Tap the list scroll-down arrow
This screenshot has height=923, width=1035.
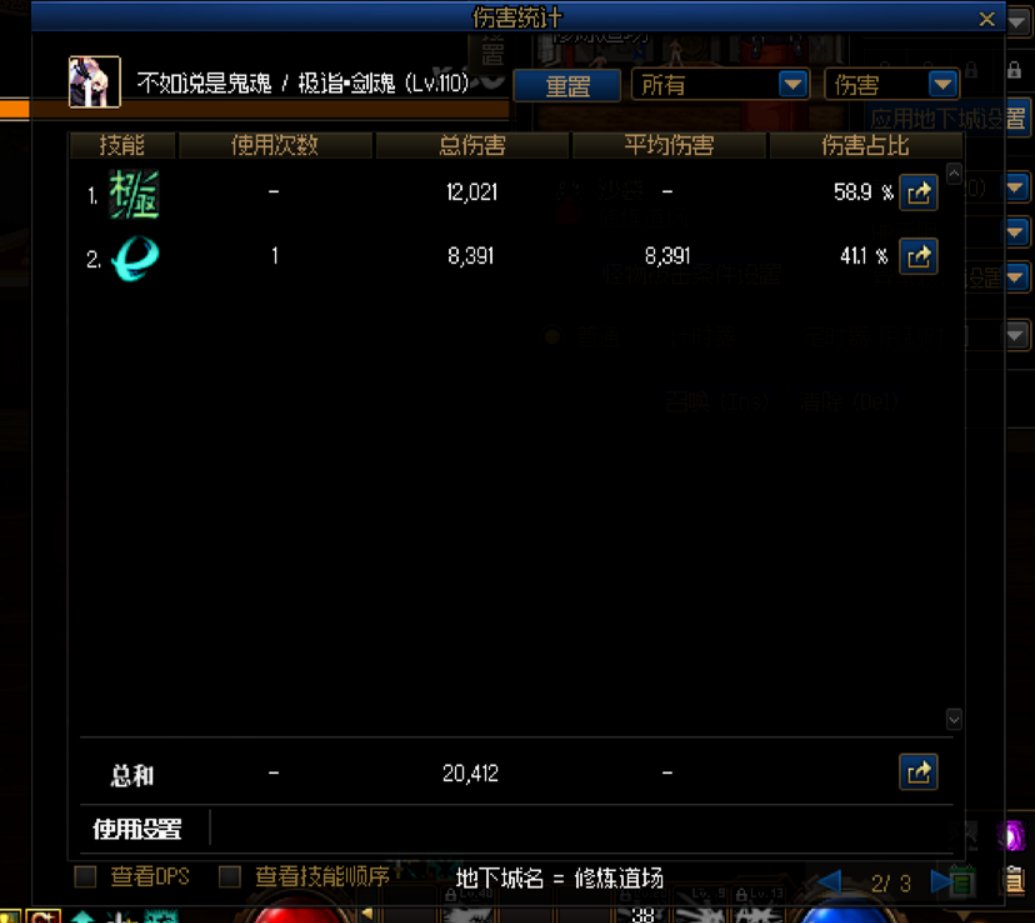(x=953, y=719)
